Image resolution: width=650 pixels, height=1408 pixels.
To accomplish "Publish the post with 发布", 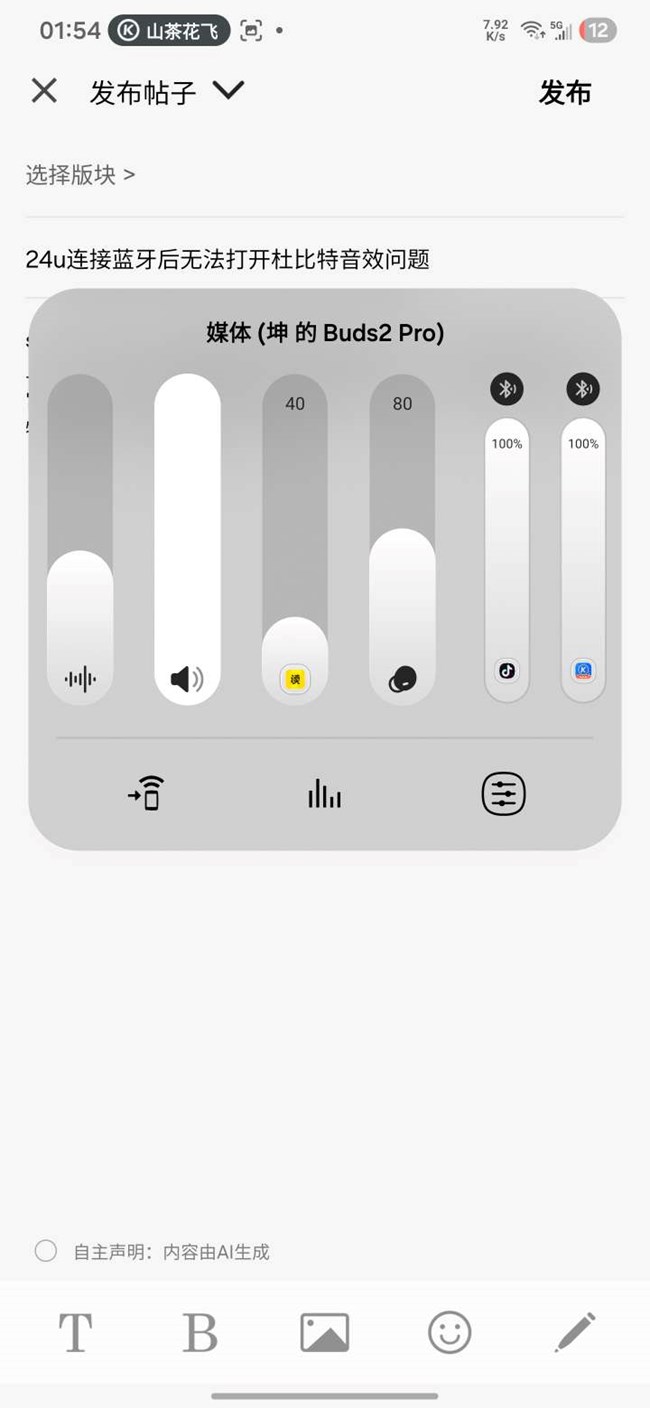I will pos(565,92).
